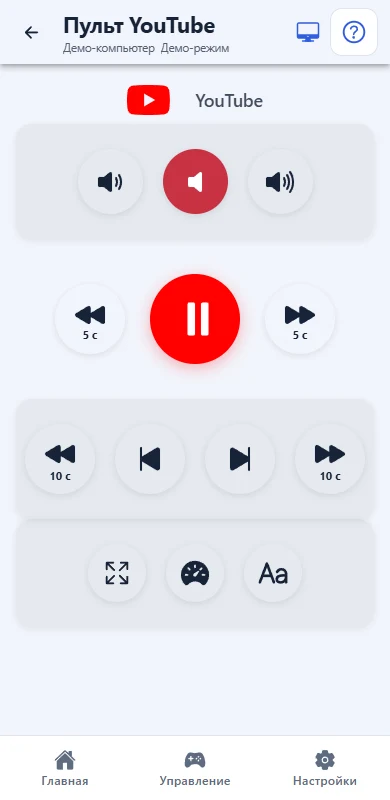Go to the previous video

[x=150, y=459]
